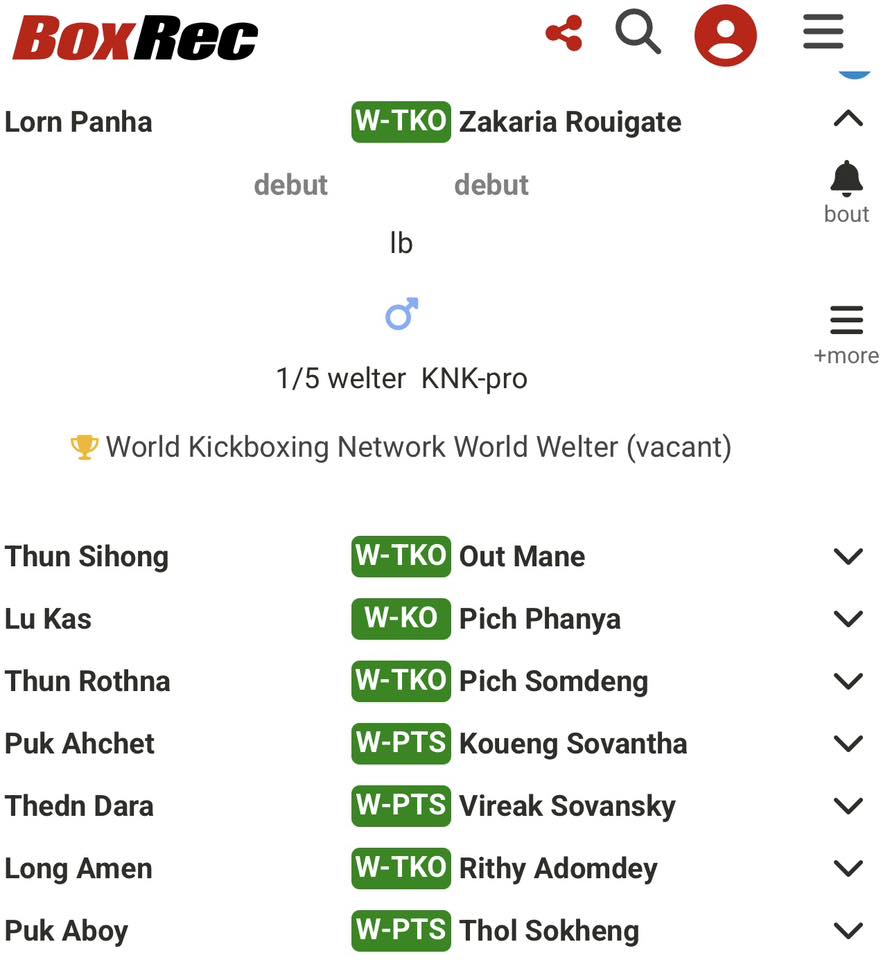The width and height of the screenshot is (890, 960).
Task: Share this BoxRec page
Action: point(564,34)
